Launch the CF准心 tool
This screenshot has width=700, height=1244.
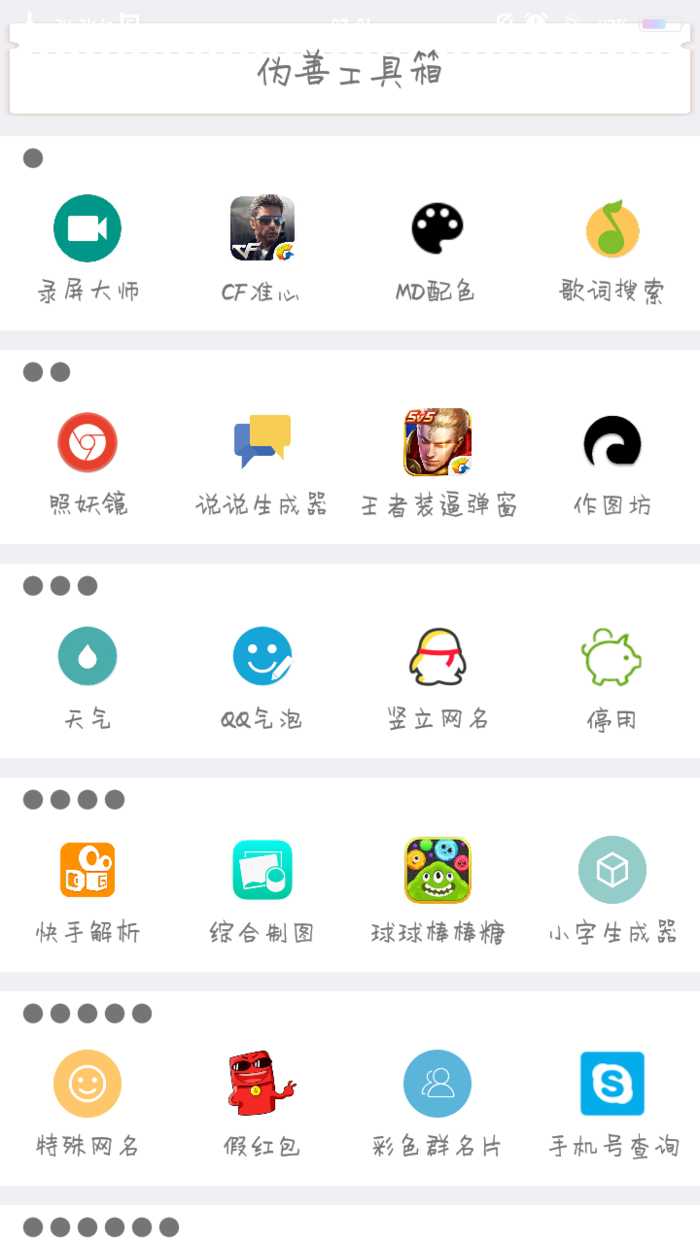262,229
